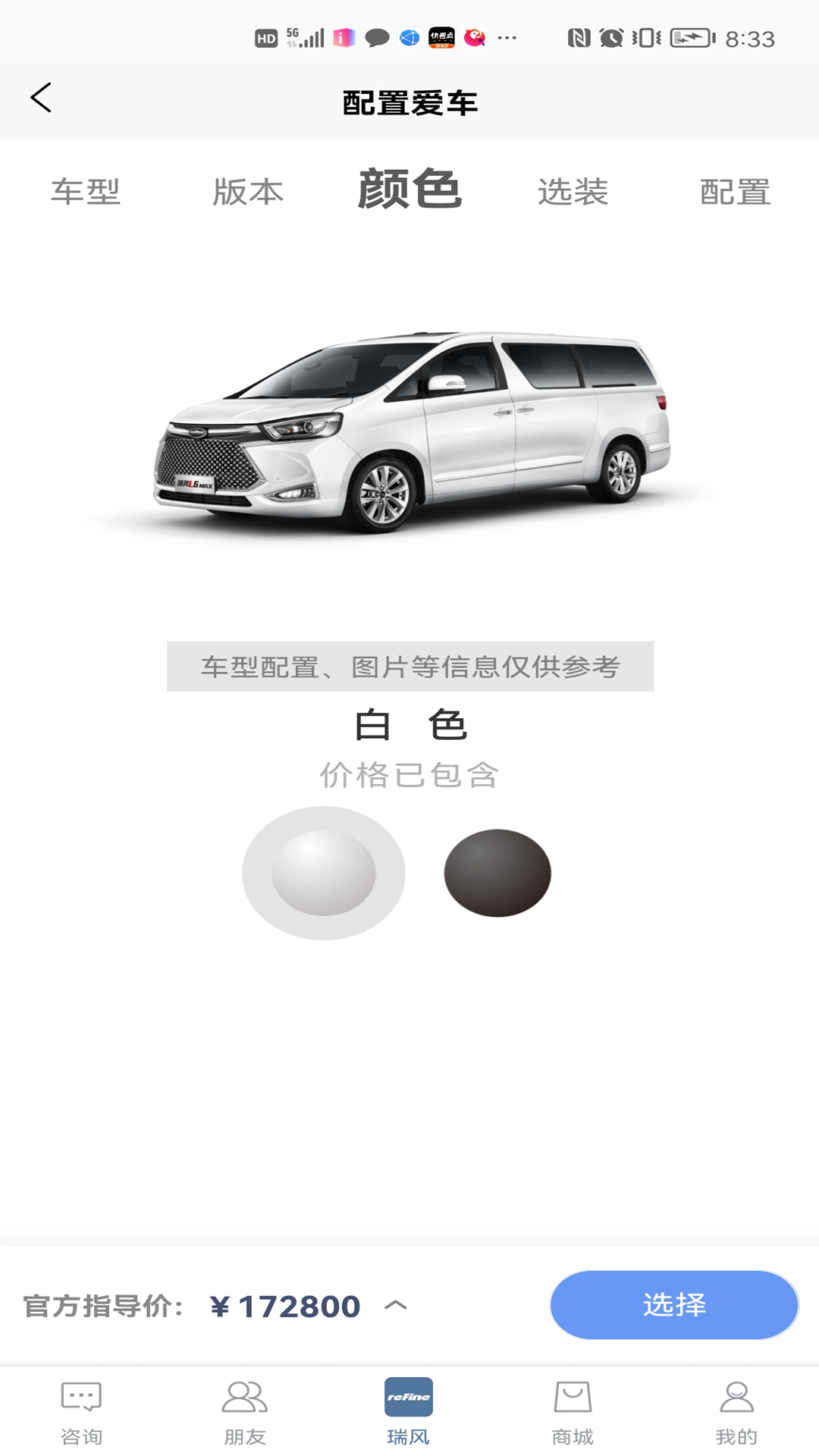
Task: Open the 选装 step
Action: (x=573, y=192)
